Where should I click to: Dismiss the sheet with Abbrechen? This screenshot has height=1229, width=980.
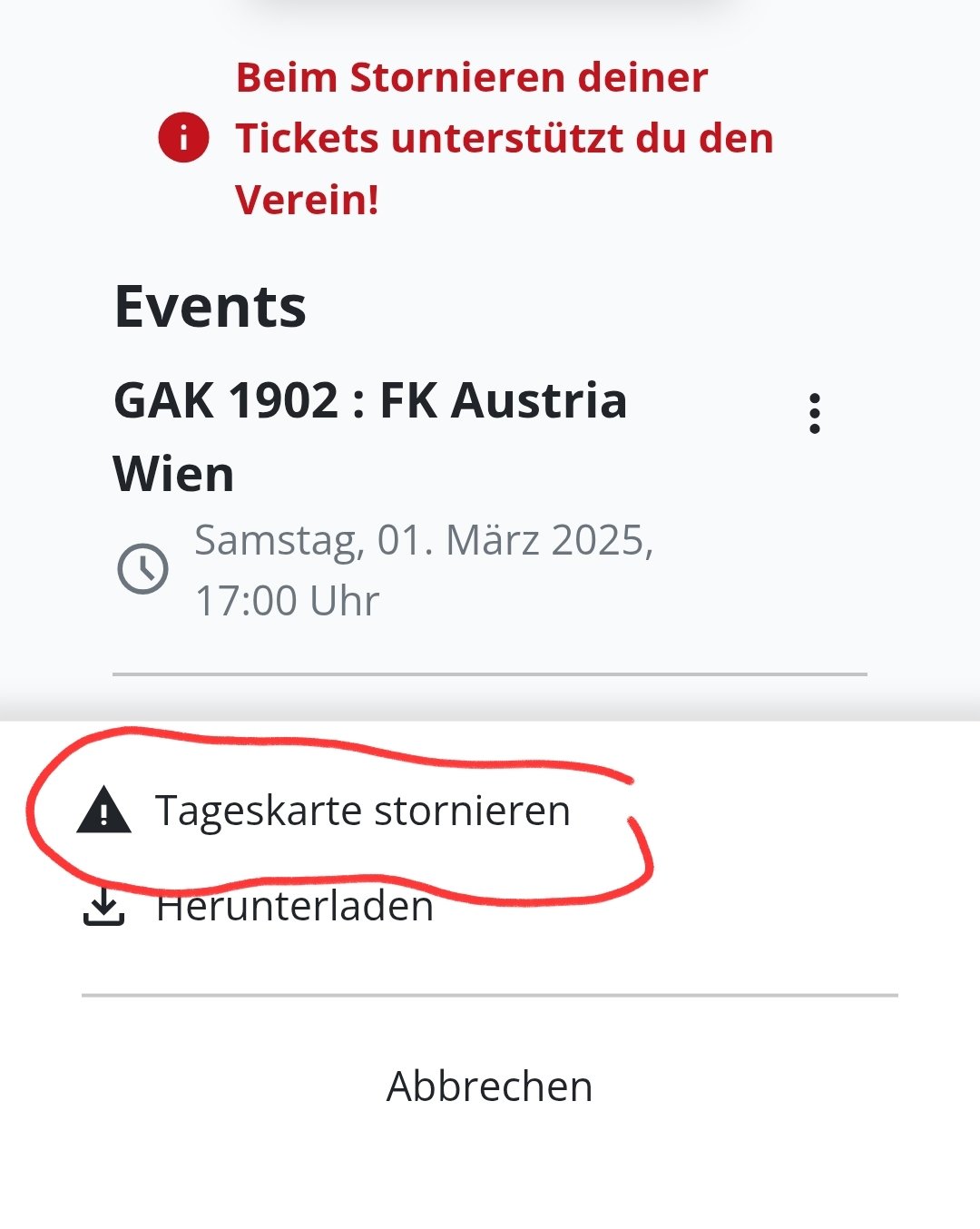tap(489, 1086)
